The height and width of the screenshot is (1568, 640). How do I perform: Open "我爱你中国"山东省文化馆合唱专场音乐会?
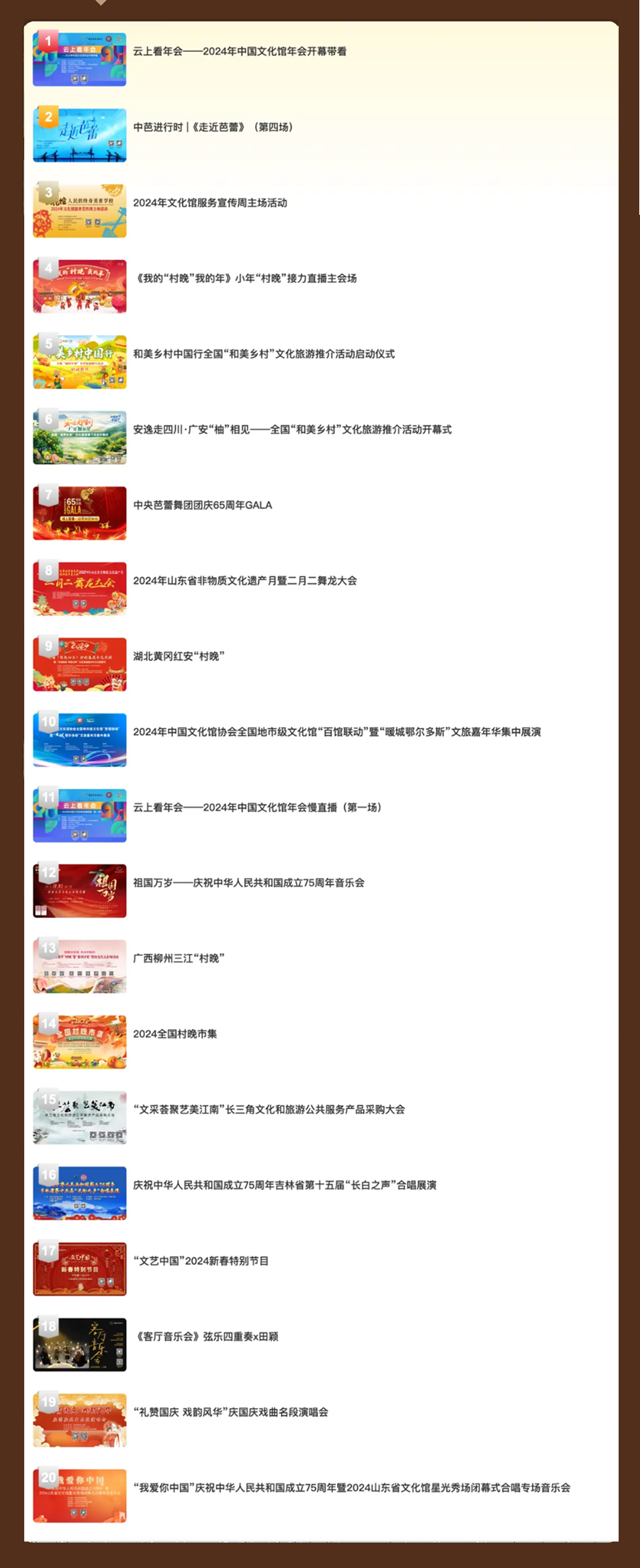point(351,1487)
